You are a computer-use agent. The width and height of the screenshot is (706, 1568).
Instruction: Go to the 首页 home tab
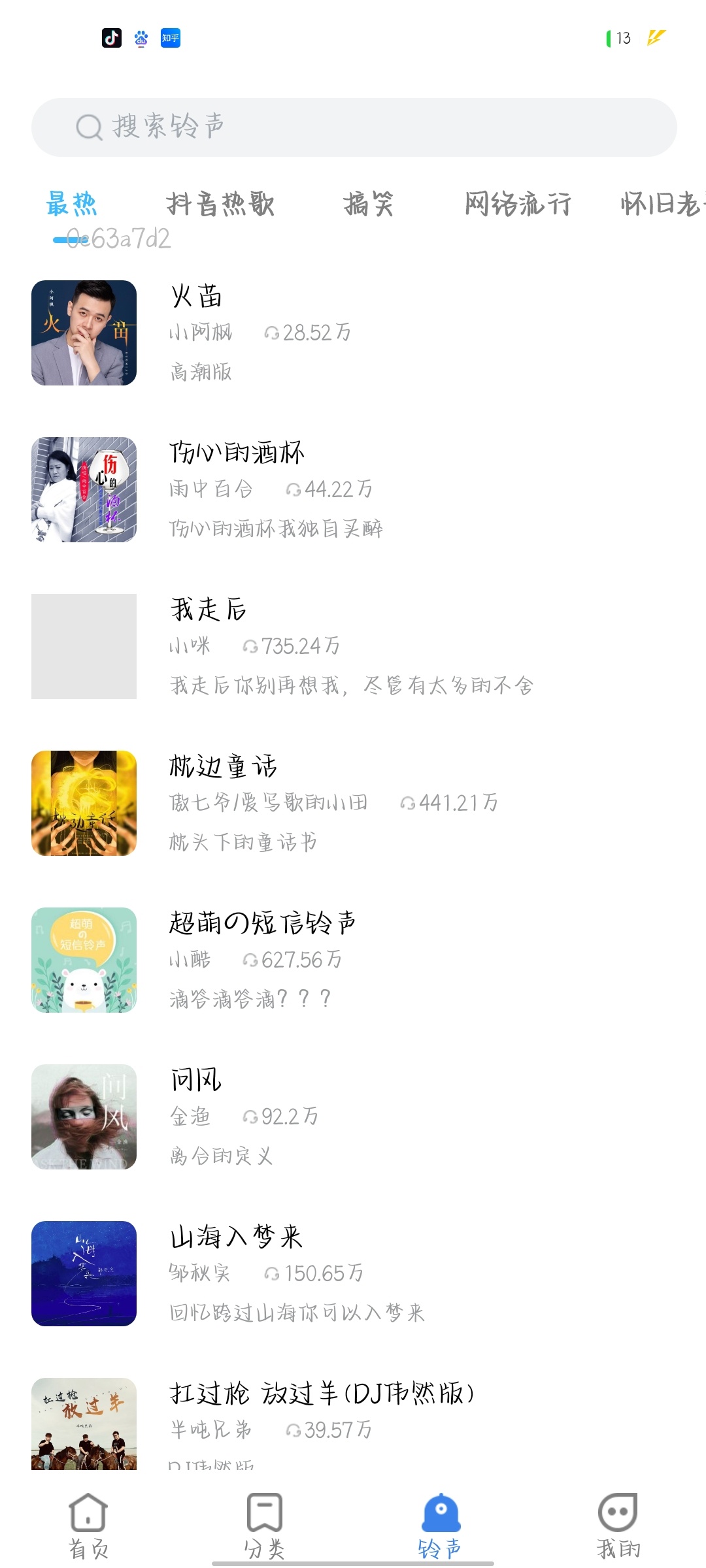click(x=88, y=1525)
